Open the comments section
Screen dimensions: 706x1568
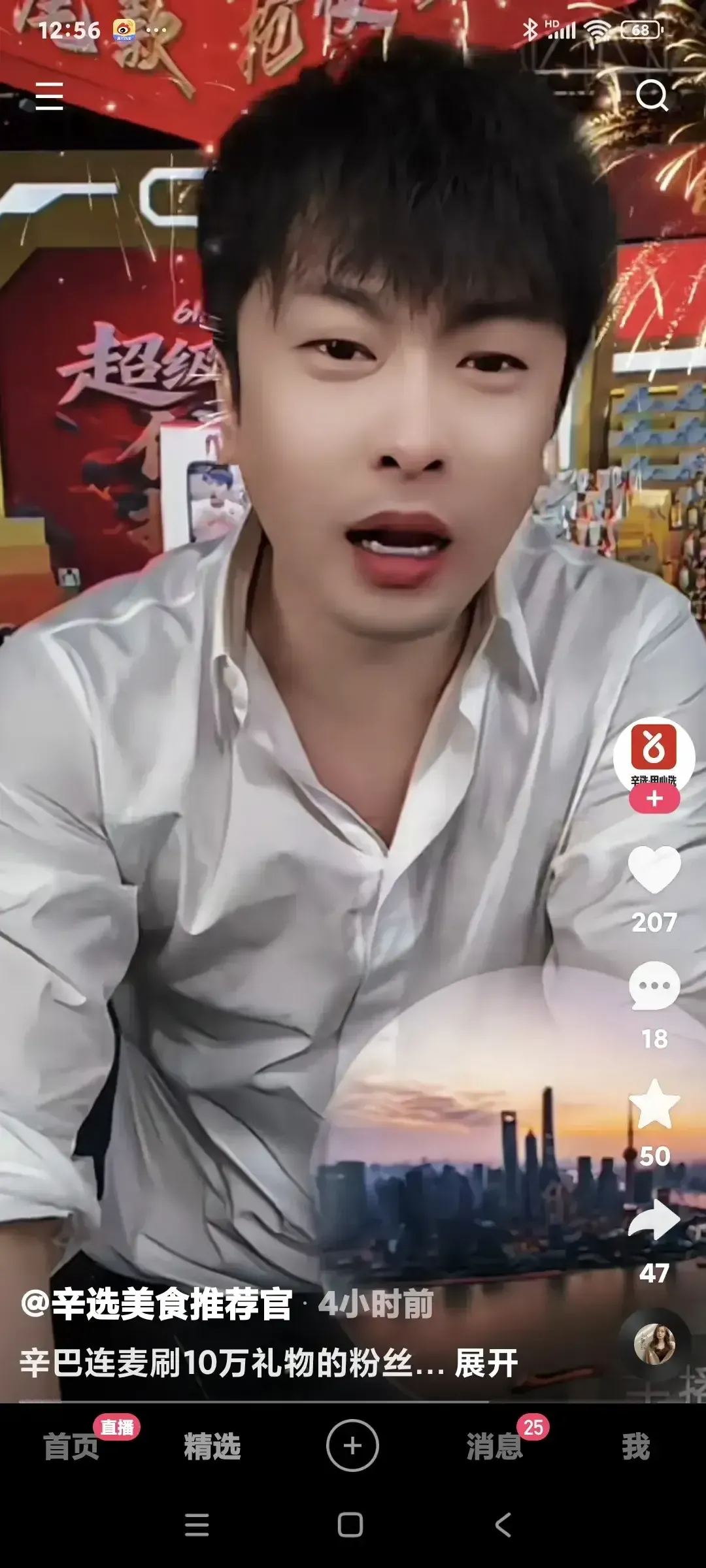click(x=654, y=986)
